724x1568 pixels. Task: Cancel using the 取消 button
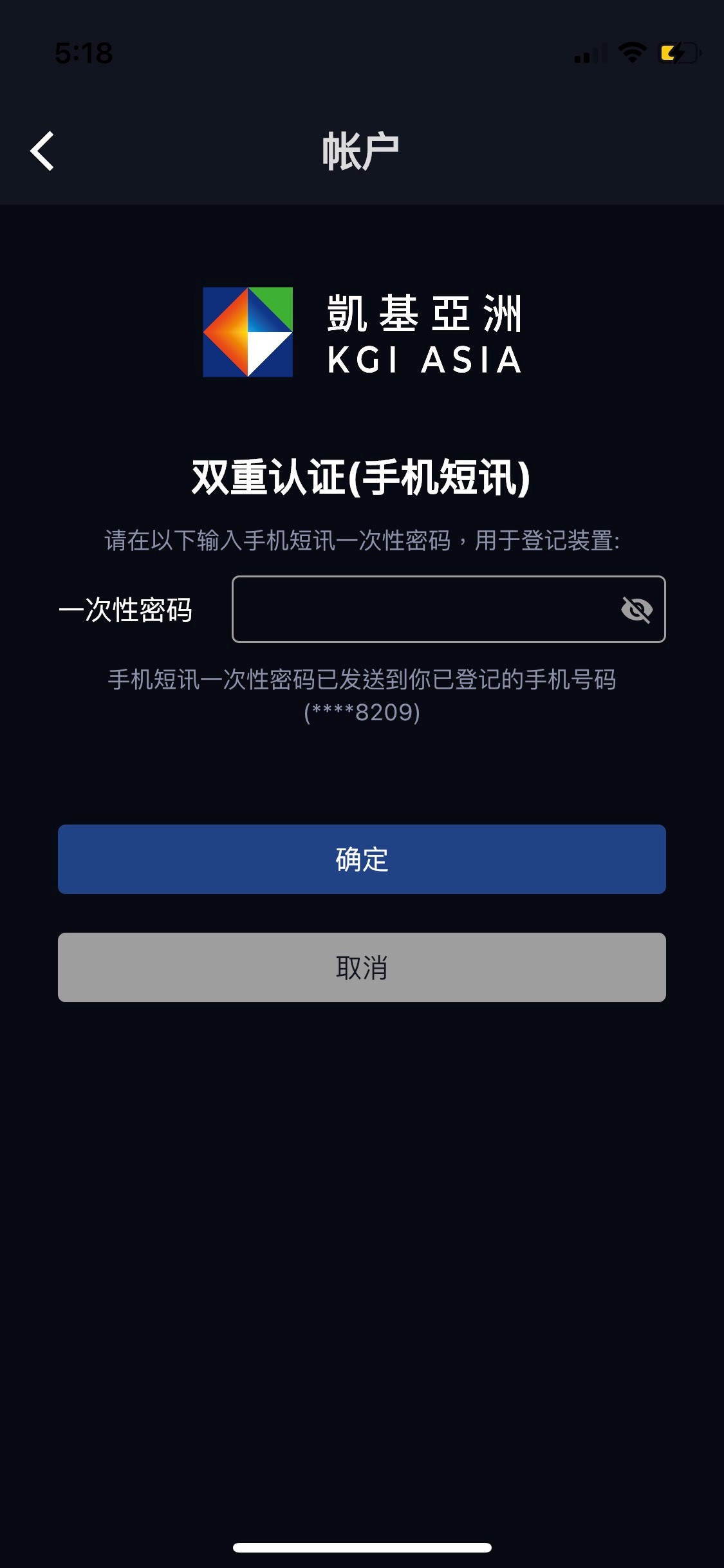pos(362,967)
